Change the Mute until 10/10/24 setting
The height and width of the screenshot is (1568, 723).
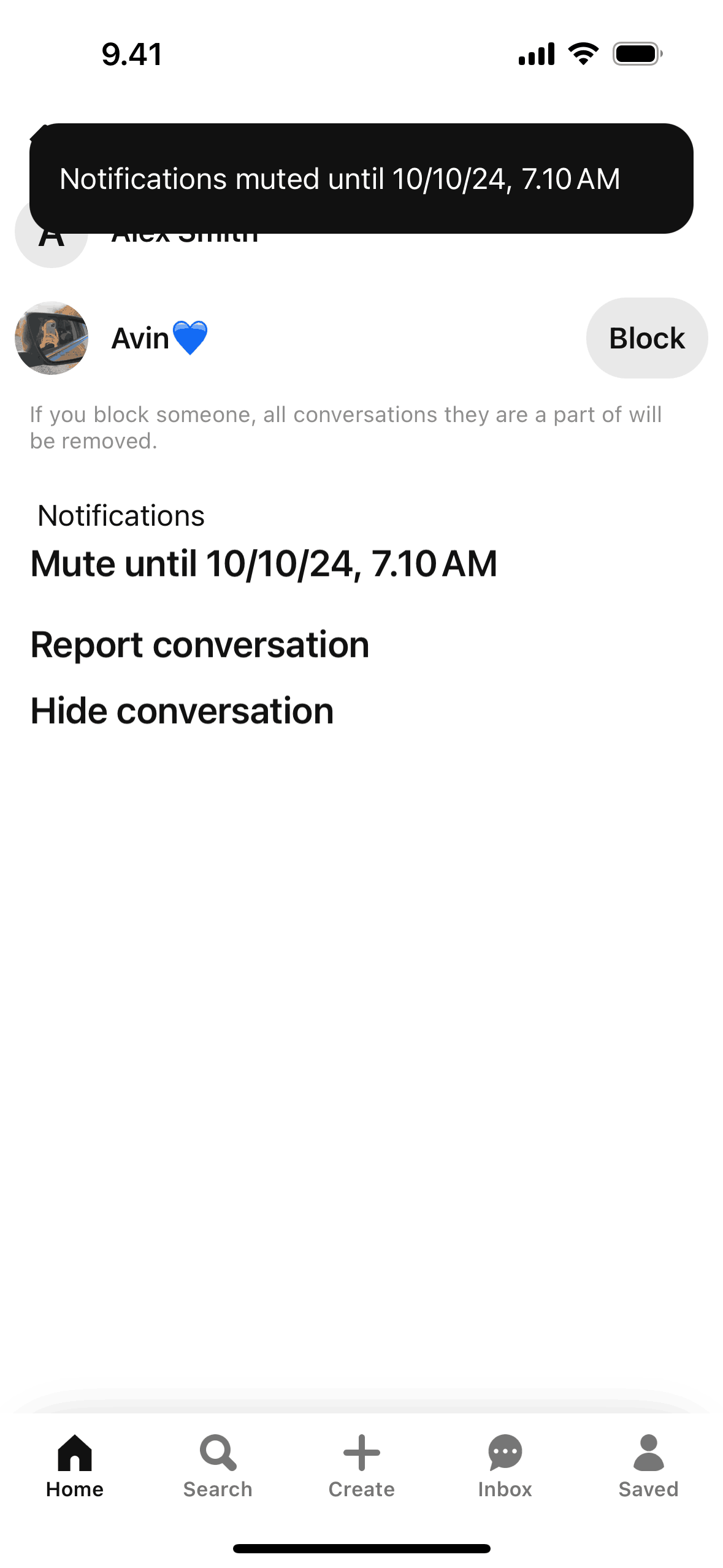click(x=264, y=563)
